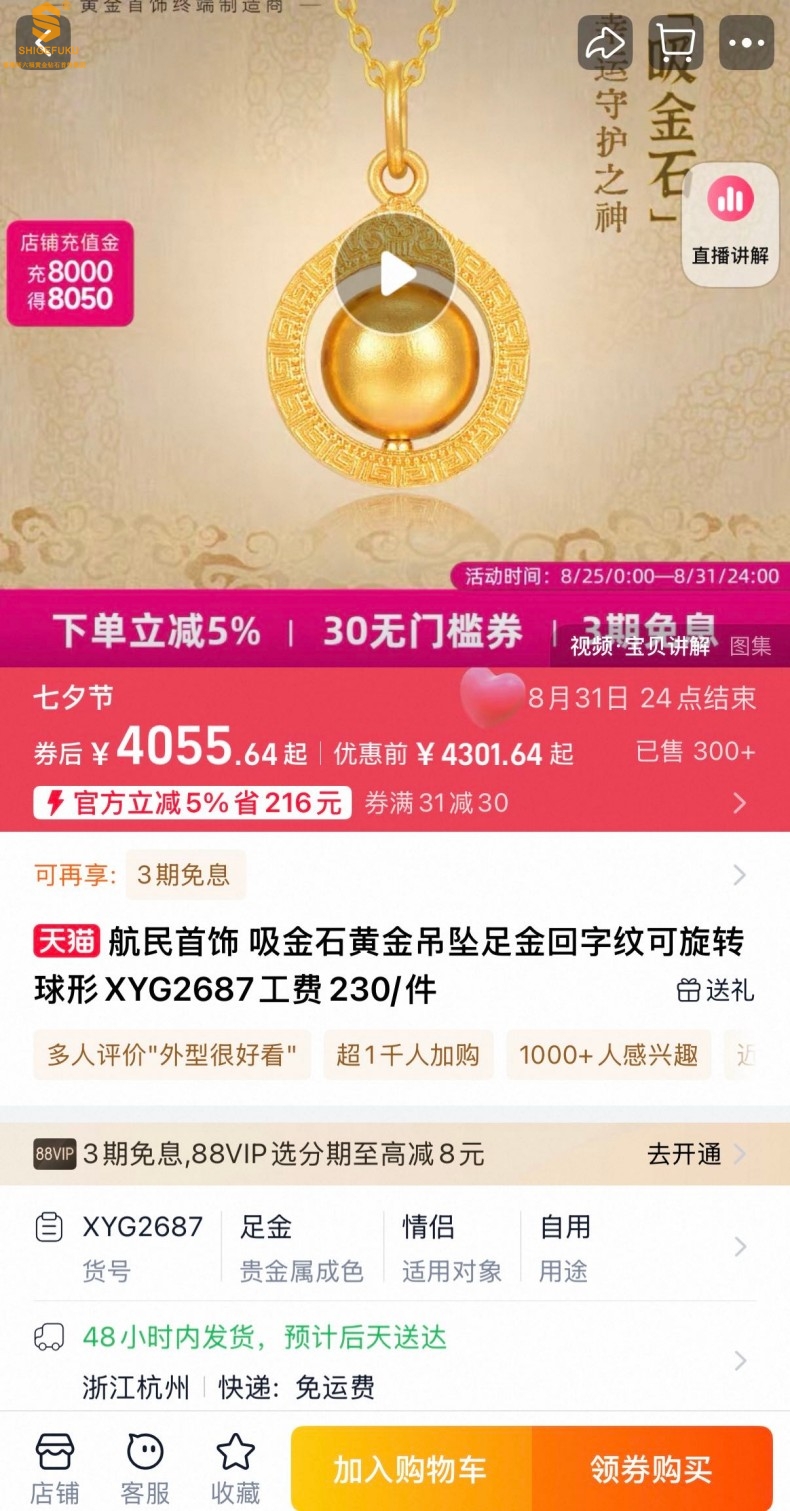The image size is (790, 1511).
Task: Add item to 收藏 favorites
Action: [235, 1468]
